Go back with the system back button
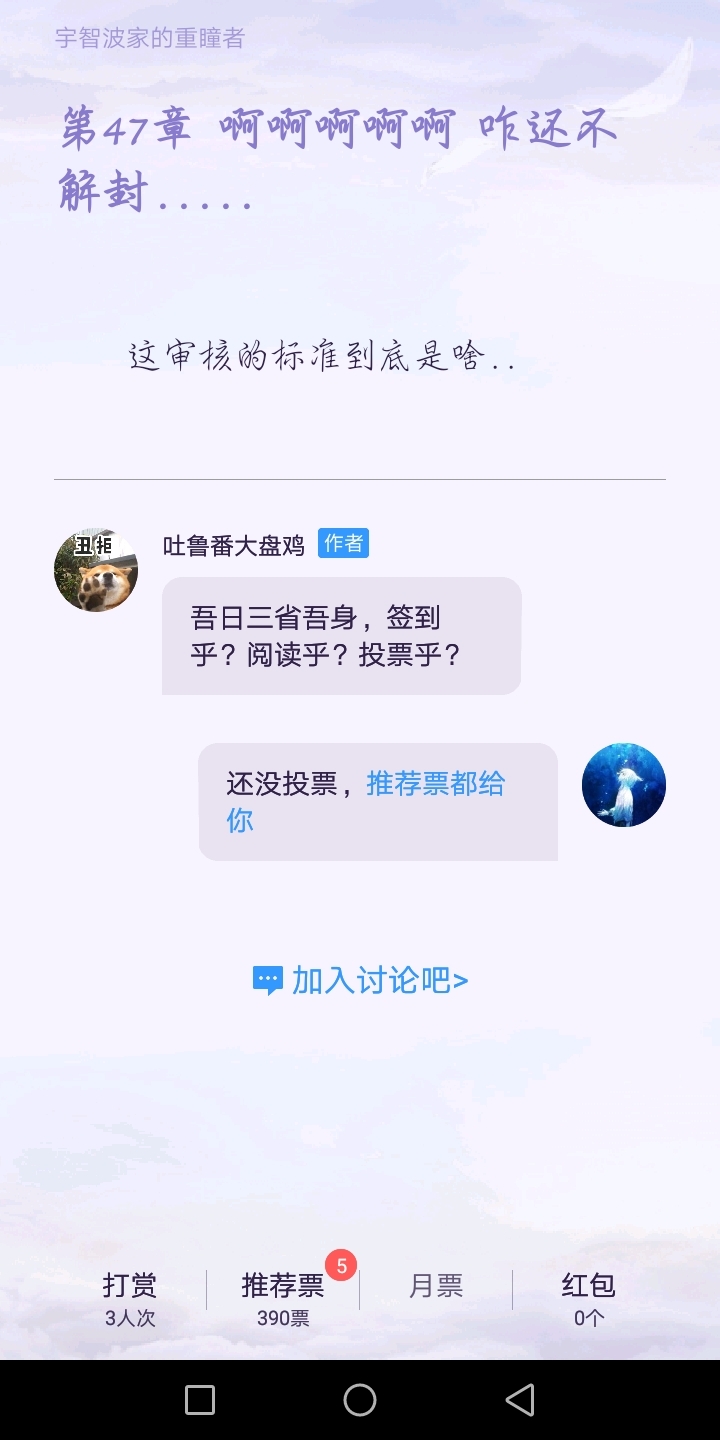Screen dimensions: 720x1440 [x=520, y=1400]
